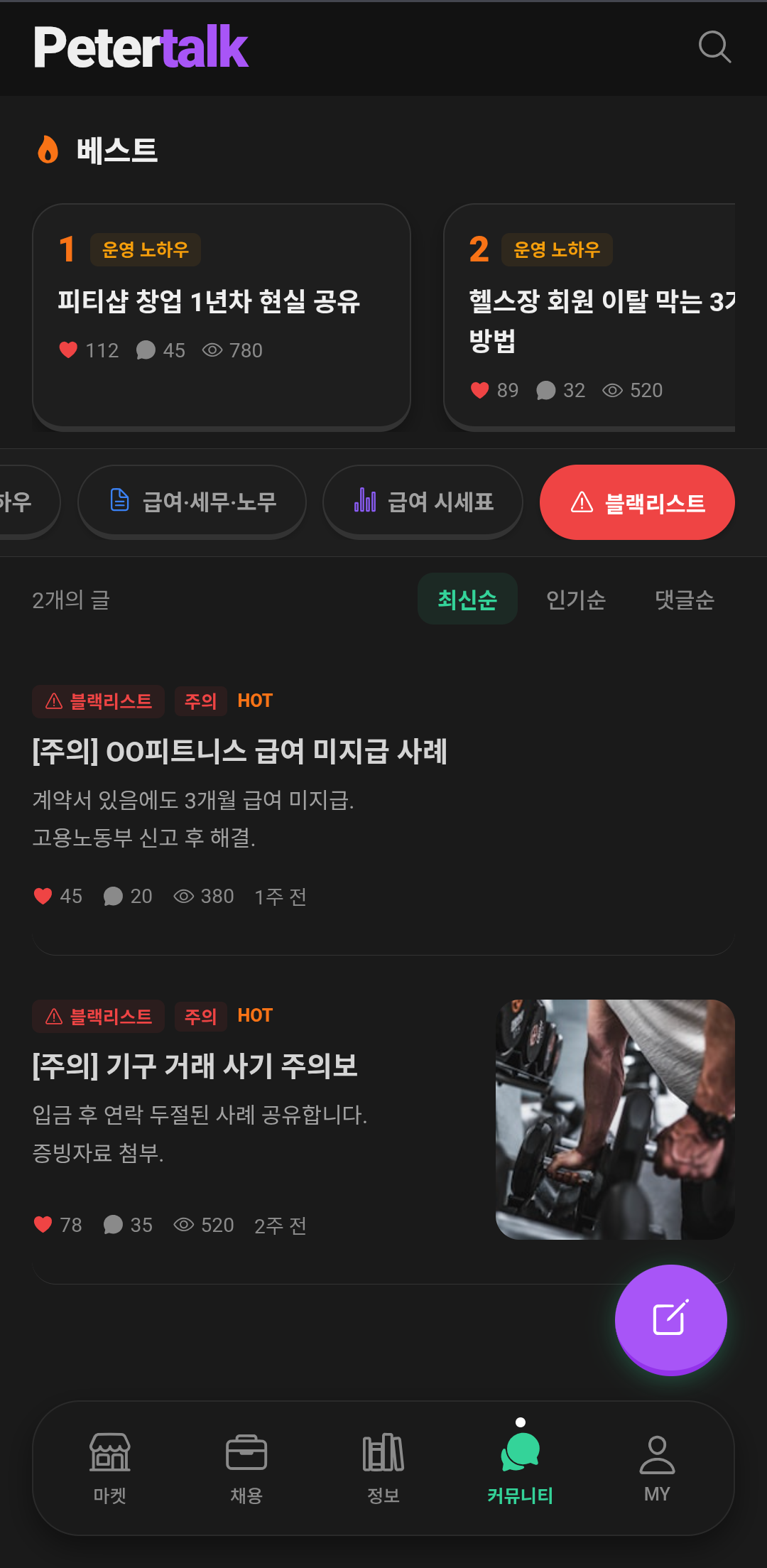Tap the compose post pencil button
The image size is (767, 1568).
tap(670, 1319)
